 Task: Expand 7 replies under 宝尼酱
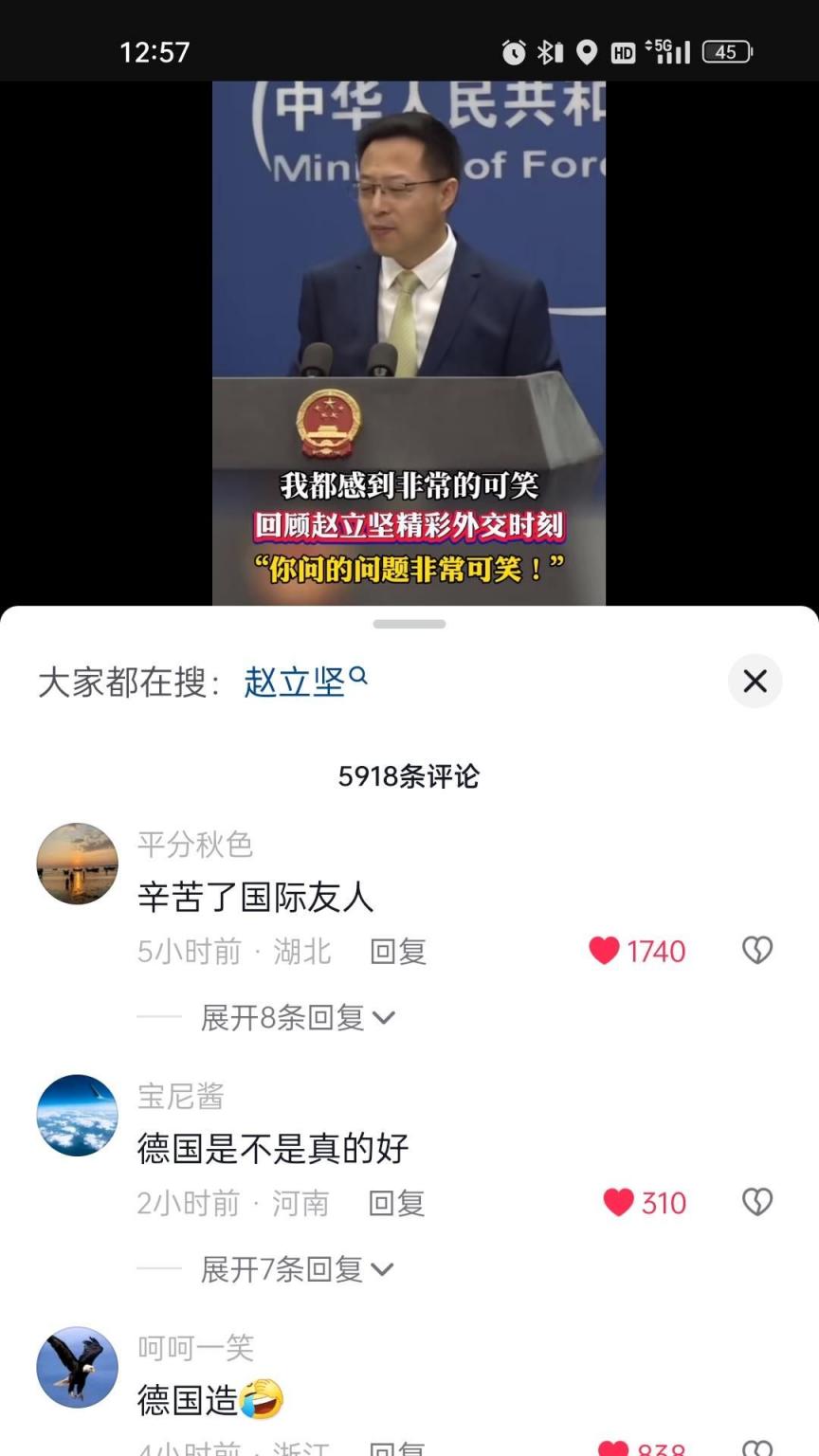pyautogui.click(x=296, y=1269)
